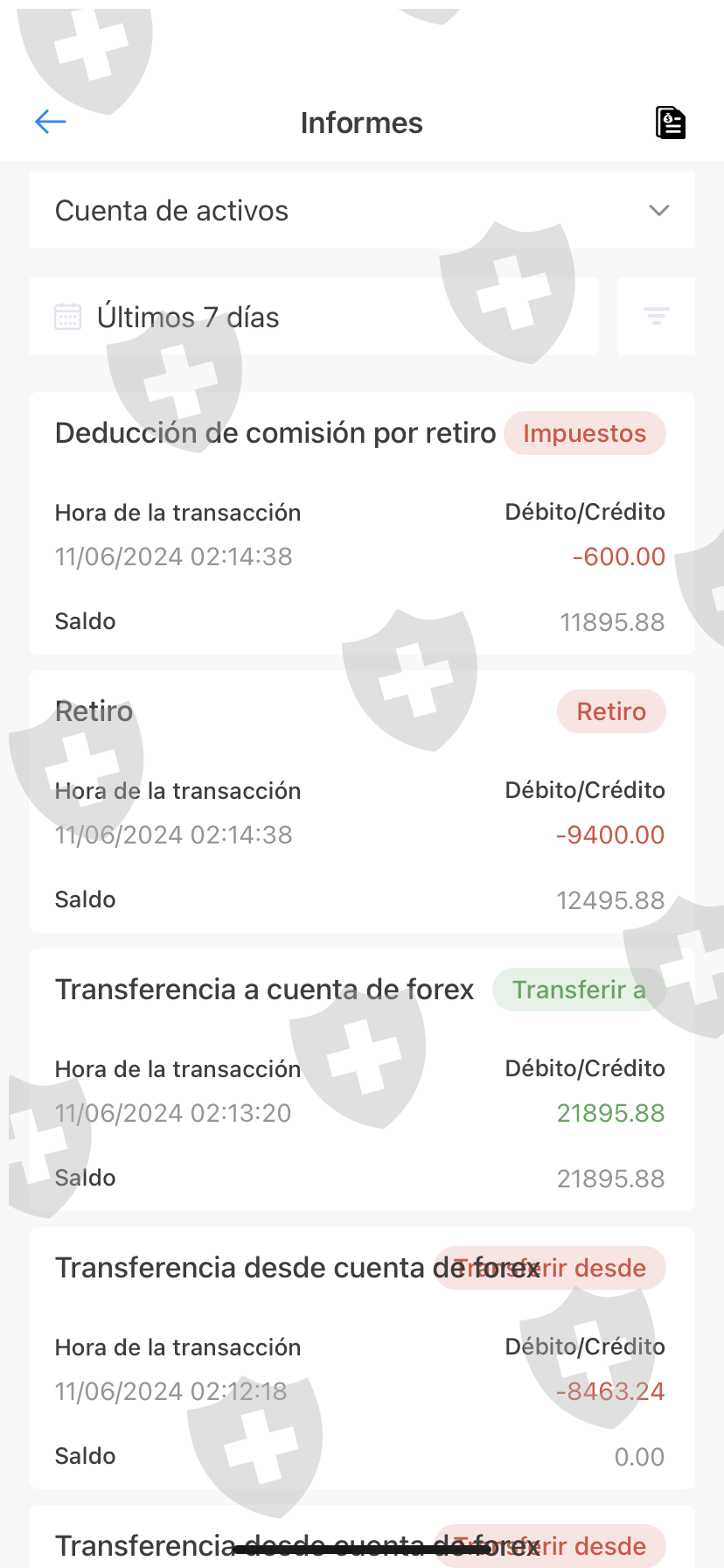Expand the Cuenta de activos dropdown
Image resolution: width=724 pixels, height=1568 pixels.
click(x=361, y=211)
